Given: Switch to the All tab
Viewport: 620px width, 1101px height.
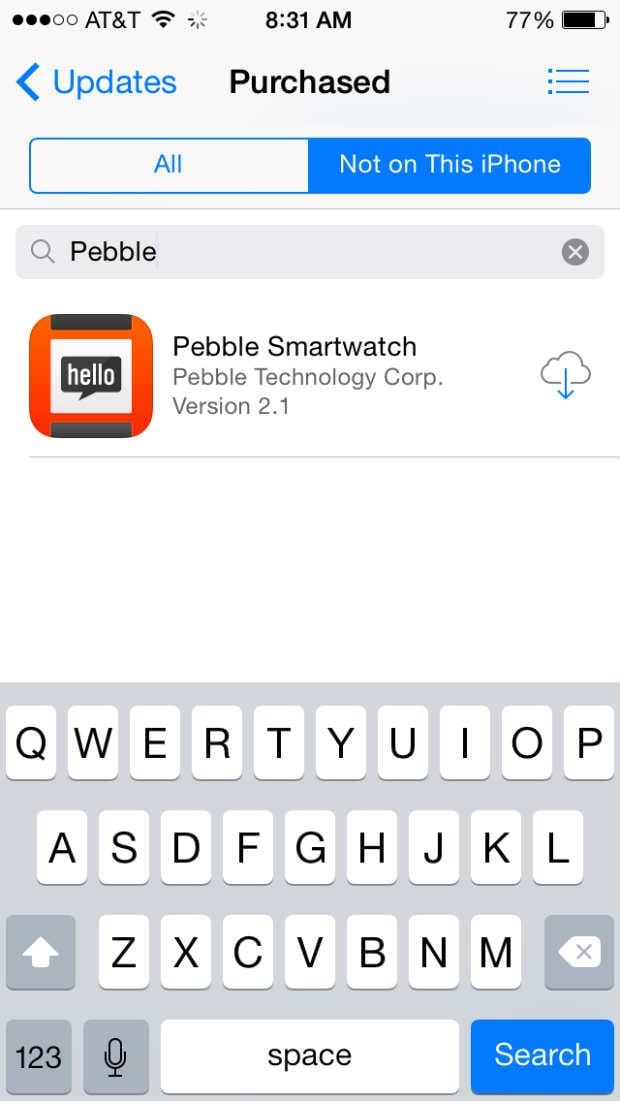Looking at the screenshot, I should [169, 165].
